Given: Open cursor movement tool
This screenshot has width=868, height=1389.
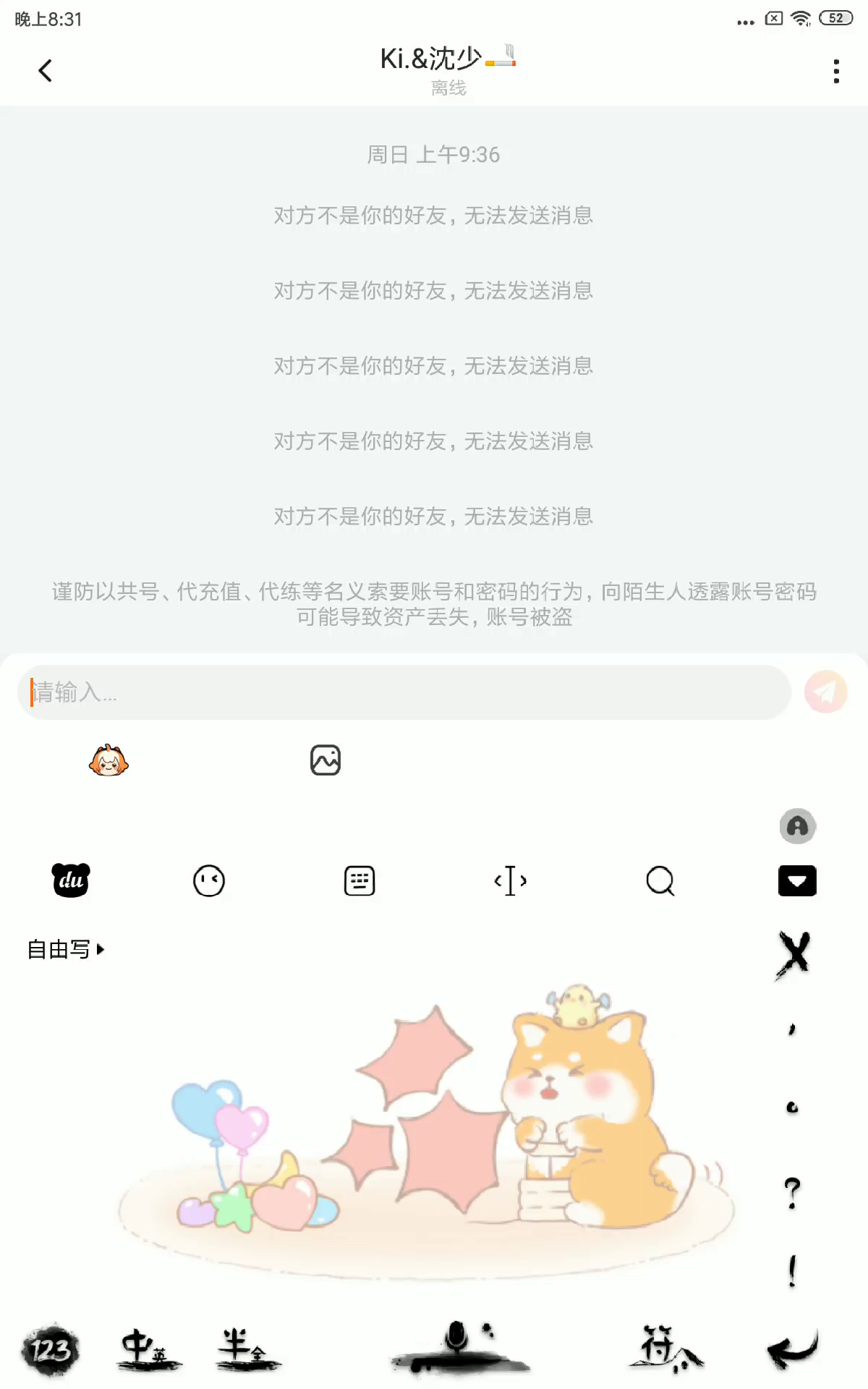Looking at the screenshot, I should pyautogui.click(x=510, y=880).
